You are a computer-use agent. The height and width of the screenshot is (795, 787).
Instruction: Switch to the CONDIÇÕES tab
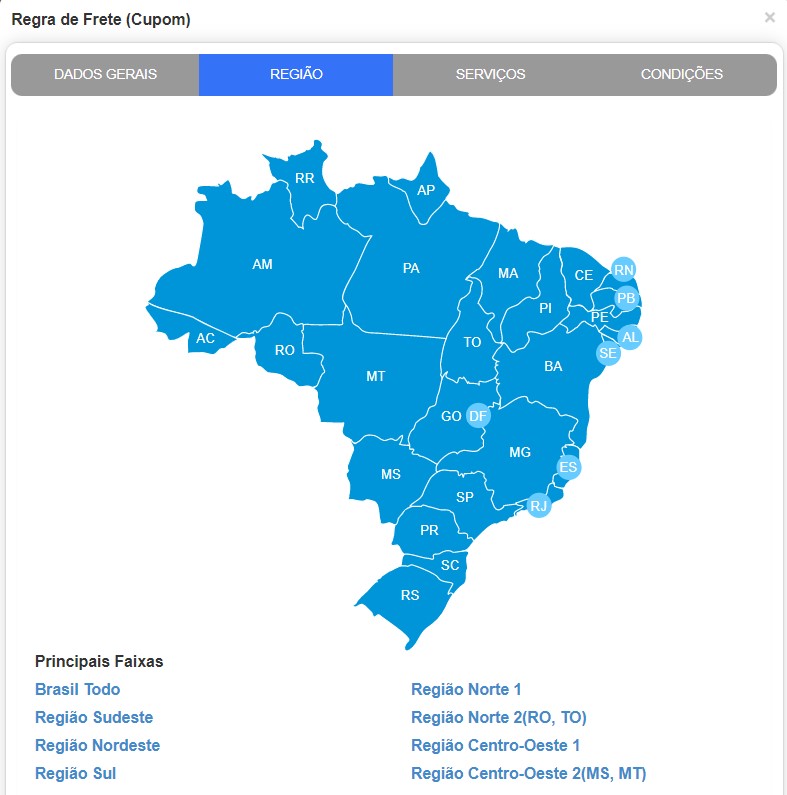coord(681,73)
